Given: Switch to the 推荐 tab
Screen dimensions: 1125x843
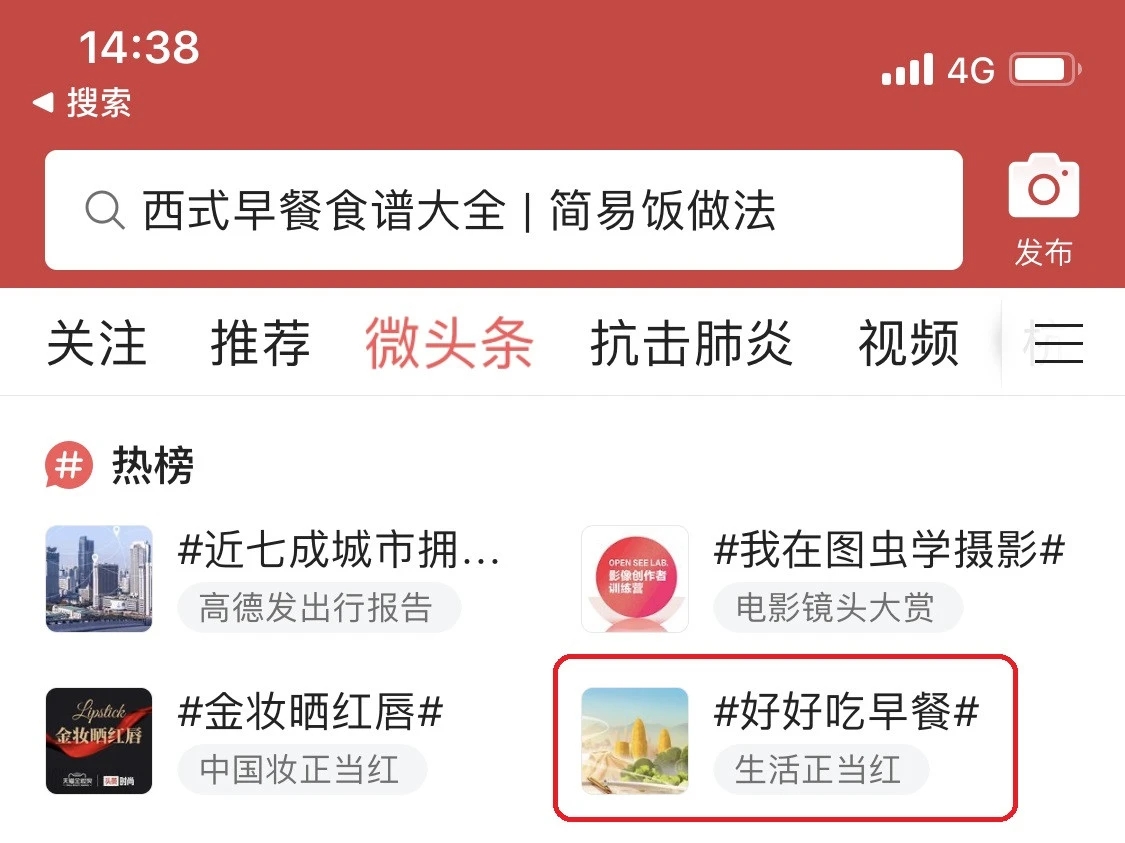Looking at the screenshot, I should [x=260, y=344].
